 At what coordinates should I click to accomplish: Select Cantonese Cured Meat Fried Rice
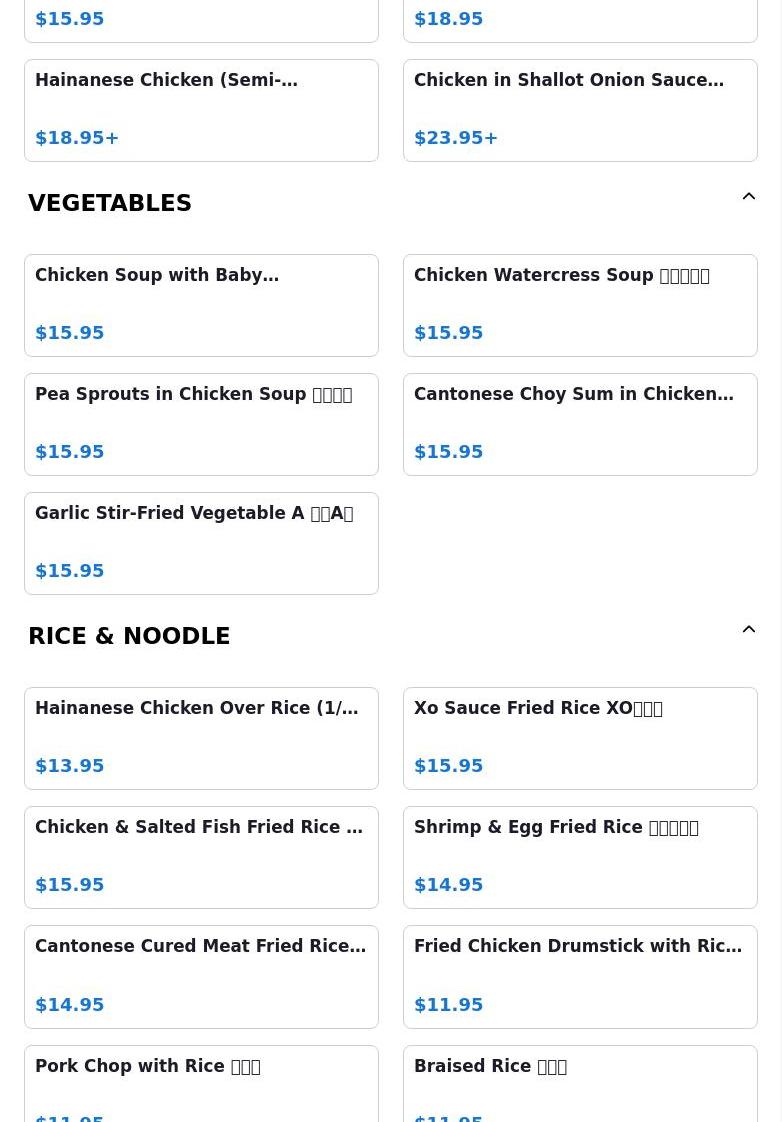pyautogui.click(x=201, y=976)
